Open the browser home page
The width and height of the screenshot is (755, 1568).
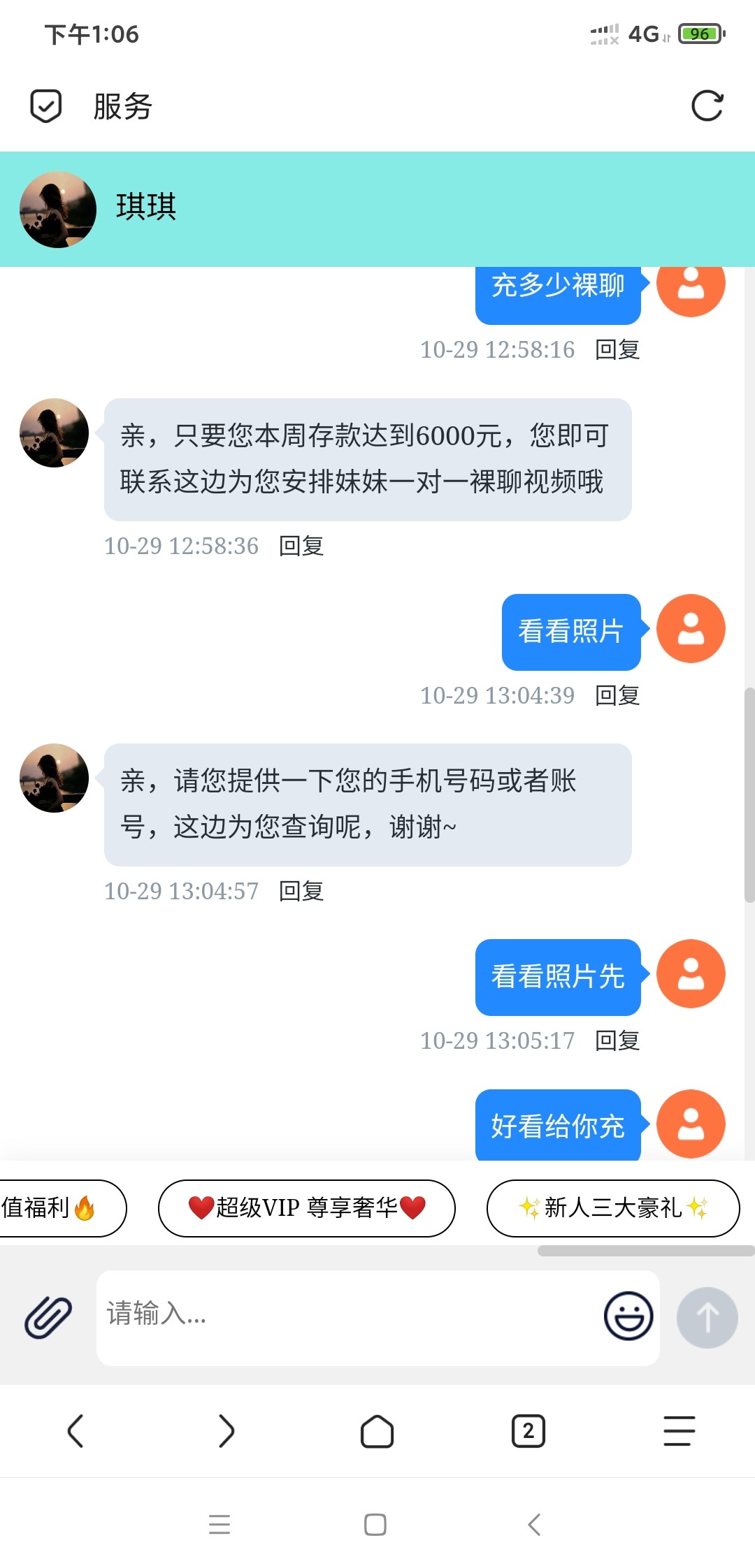(377, 1431)
